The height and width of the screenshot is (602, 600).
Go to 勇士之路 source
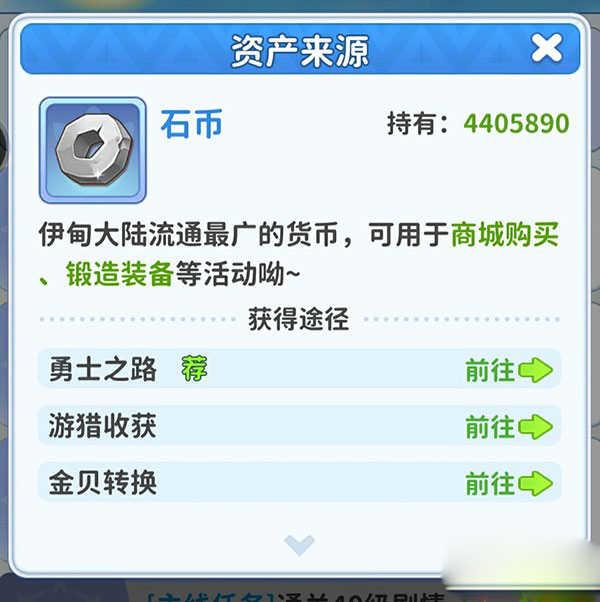[508, 370]
